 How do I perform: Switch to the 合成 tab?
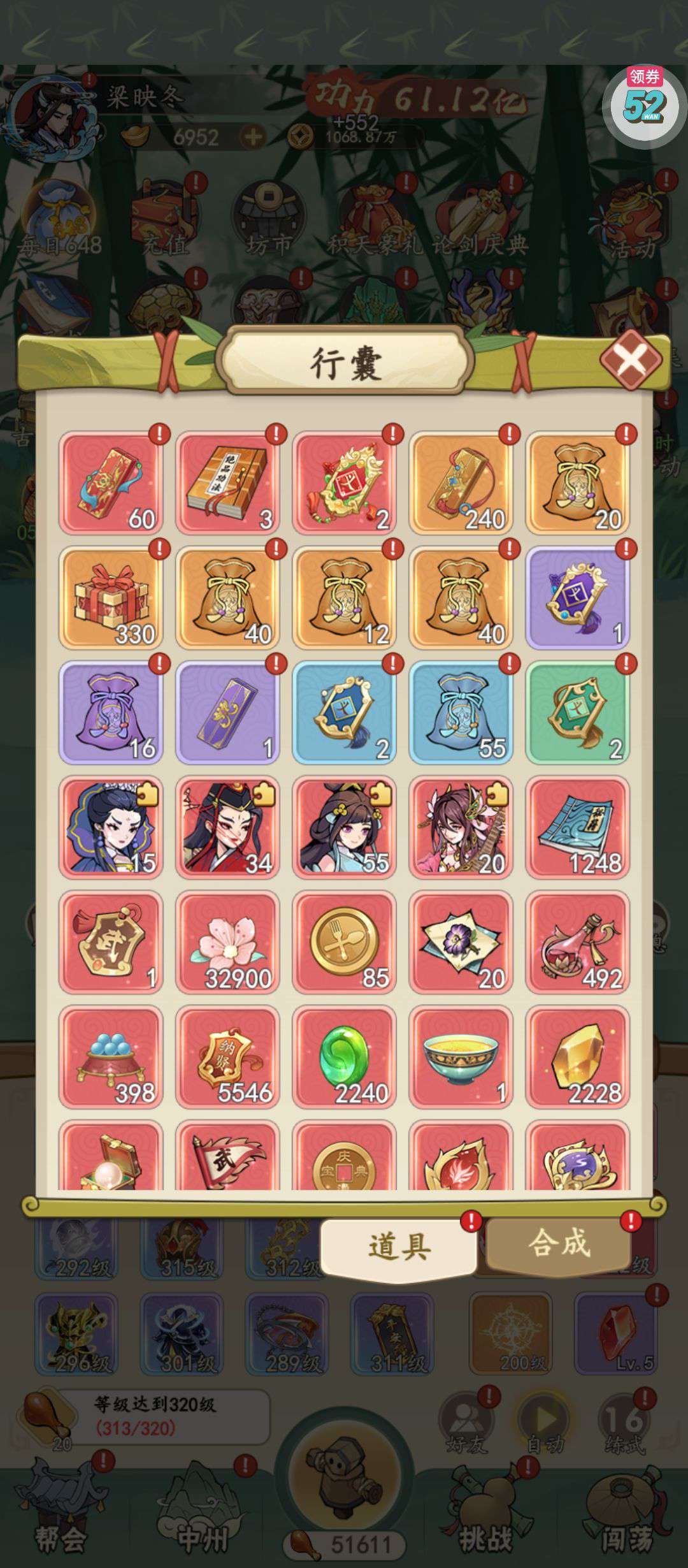pos(559,1244)
